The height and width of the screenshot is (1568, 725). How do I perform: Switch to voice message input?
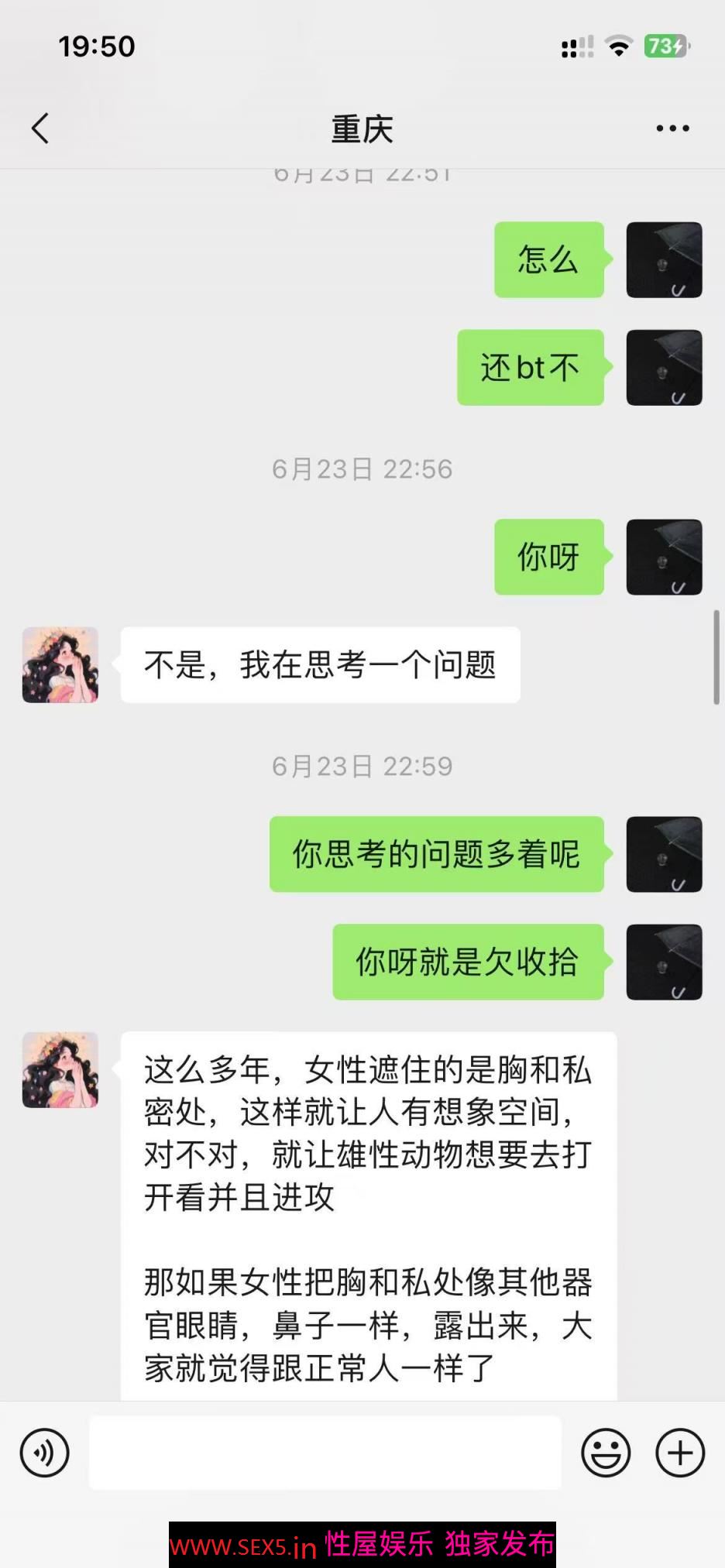(x=45, y=1453)
